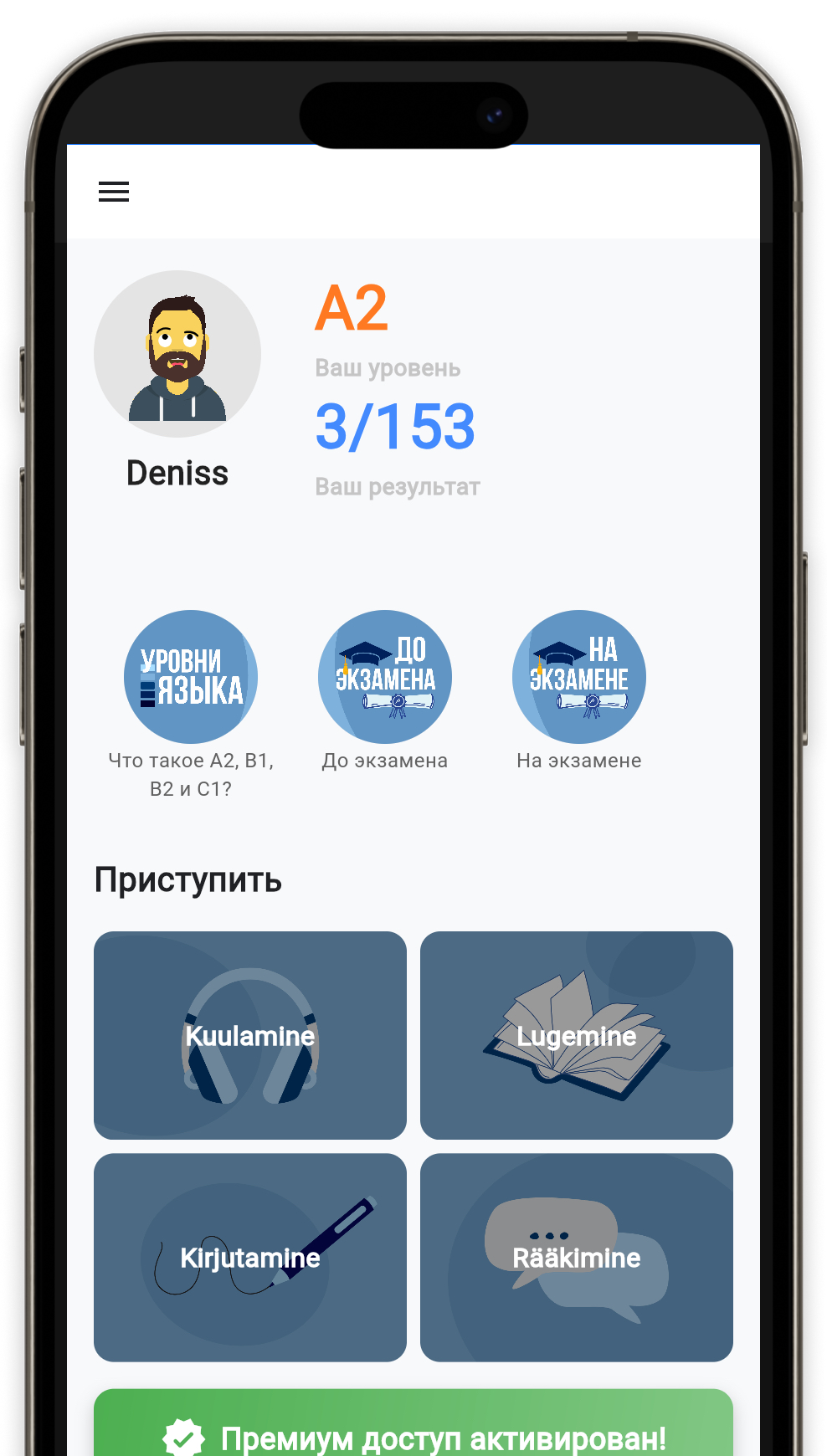Open Deniss profile avatar
The width and height of the screenshot is (827, 1456).
(x=177, y=354)
